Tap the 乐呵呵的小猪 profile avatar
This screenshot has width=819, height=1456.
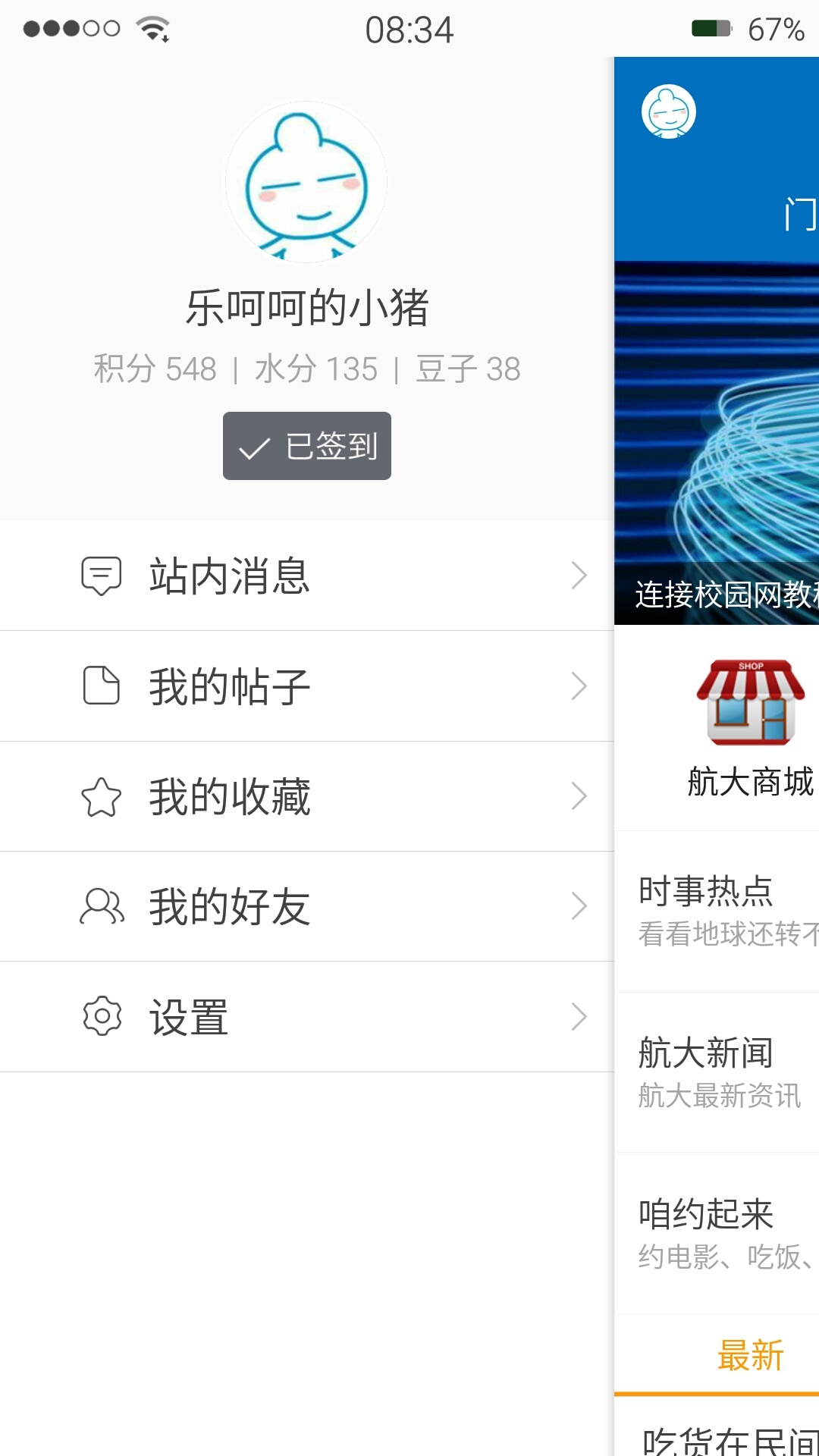coord(306,182)
